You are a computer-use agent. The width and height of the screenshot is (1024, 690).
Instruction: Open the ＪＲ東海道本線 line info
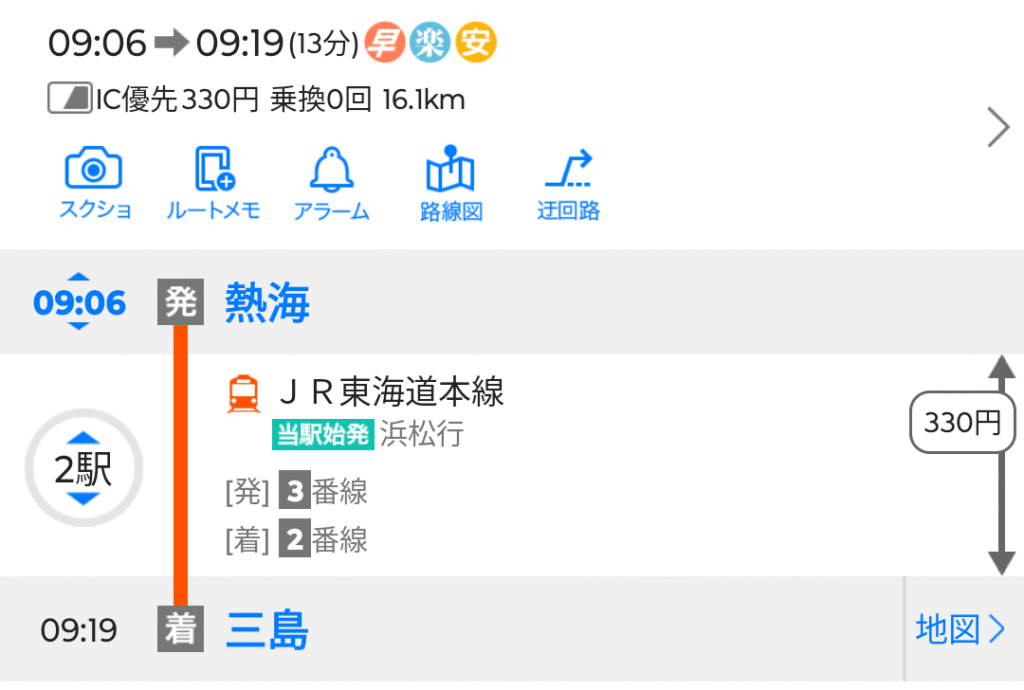(391, 392)
